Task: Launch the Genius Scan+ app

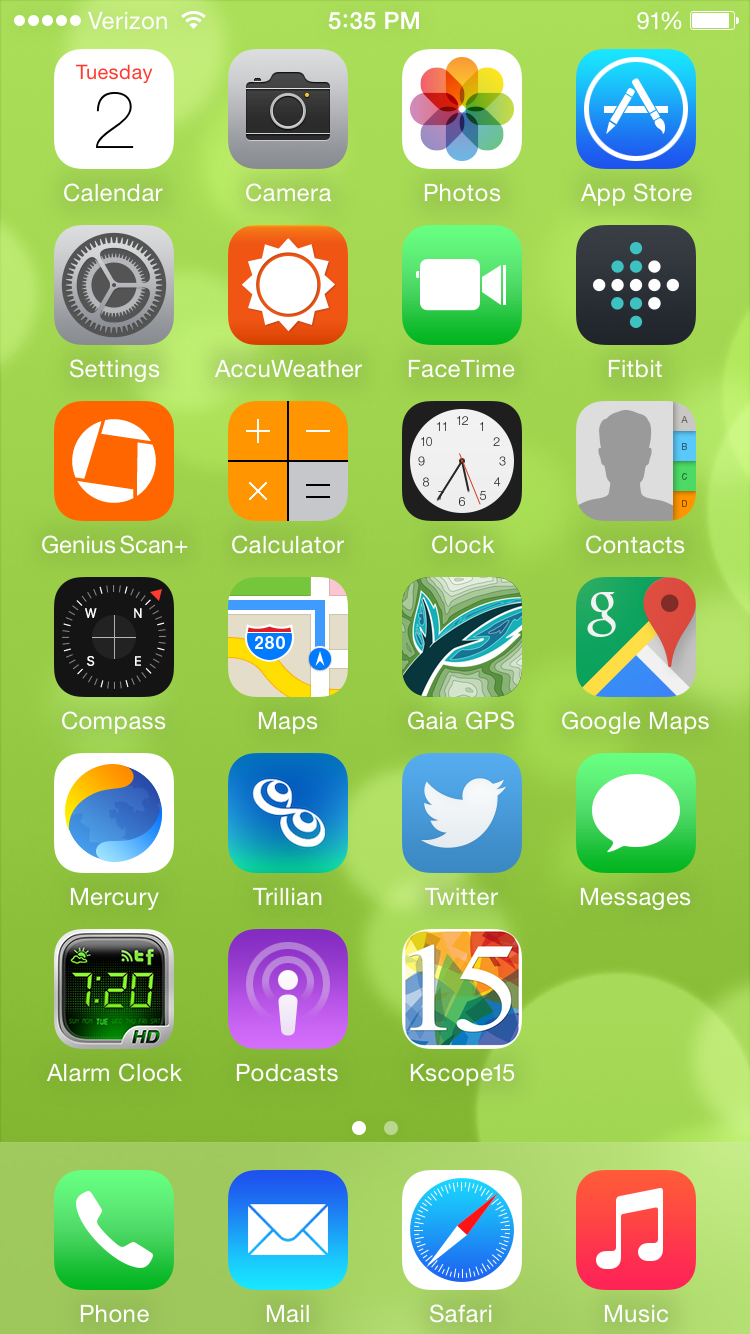Action: [x=114, y=462]
